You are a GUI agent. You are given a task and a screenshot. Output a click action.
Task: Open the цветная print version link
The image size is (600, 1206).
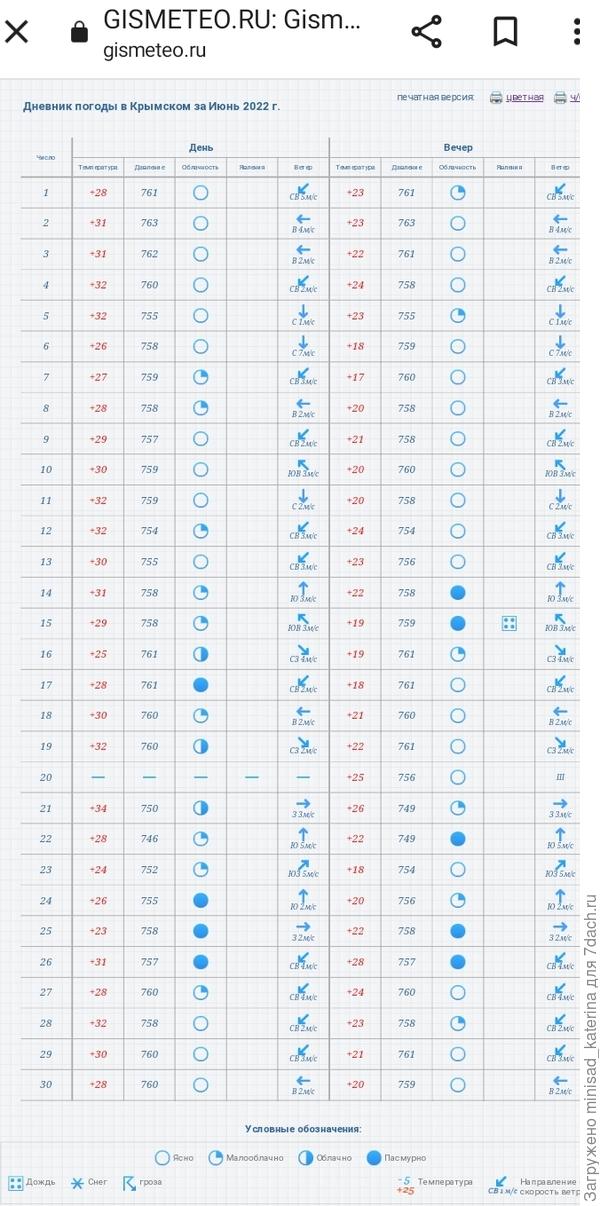coord(524,98)
